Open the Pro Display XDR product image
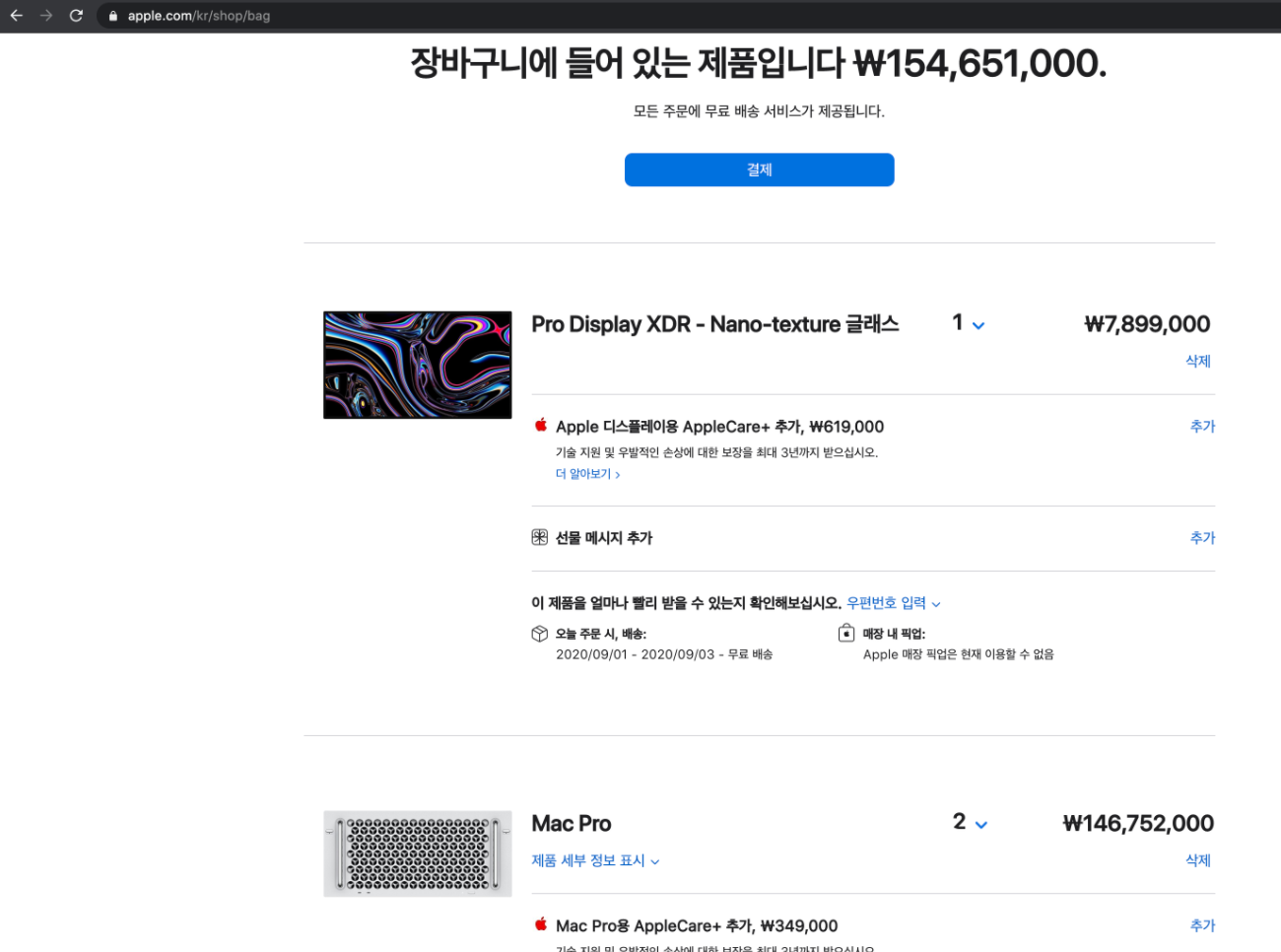 [x=418, y=365]
